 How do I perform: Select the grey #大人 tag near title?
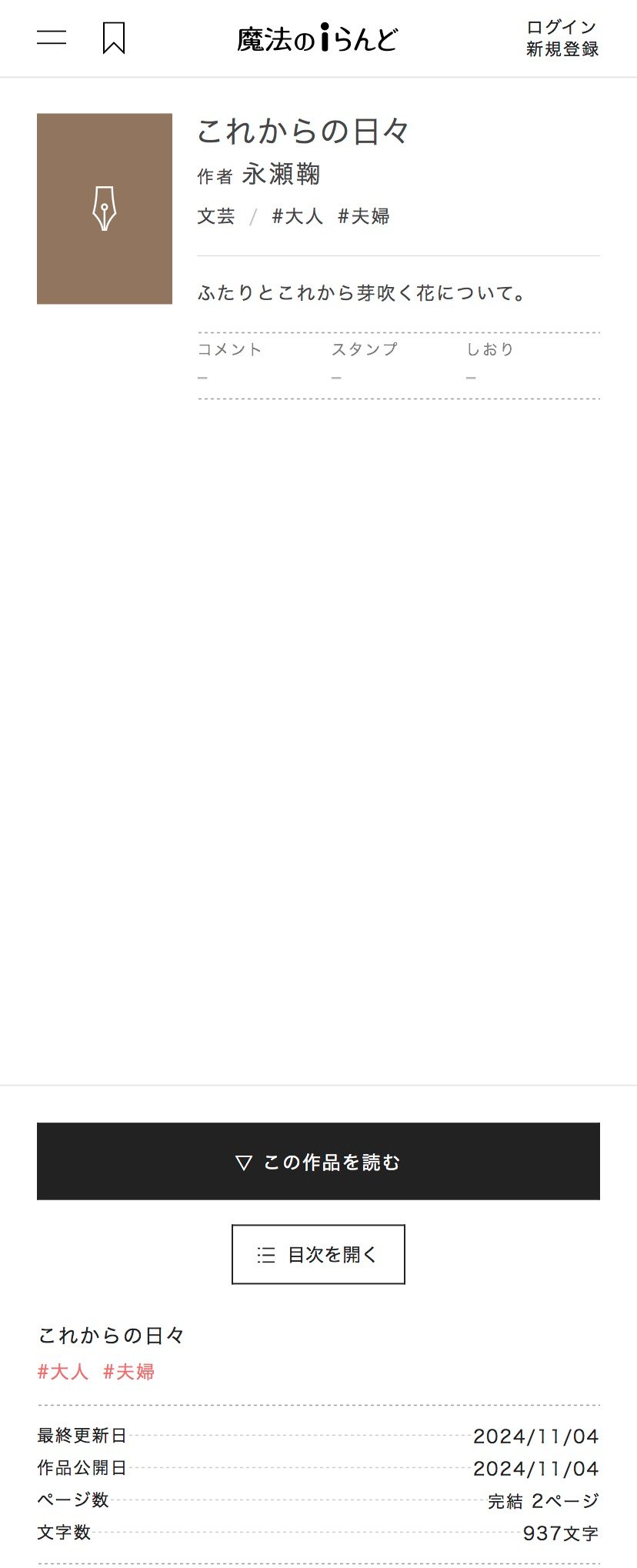(x=298, y=216)
